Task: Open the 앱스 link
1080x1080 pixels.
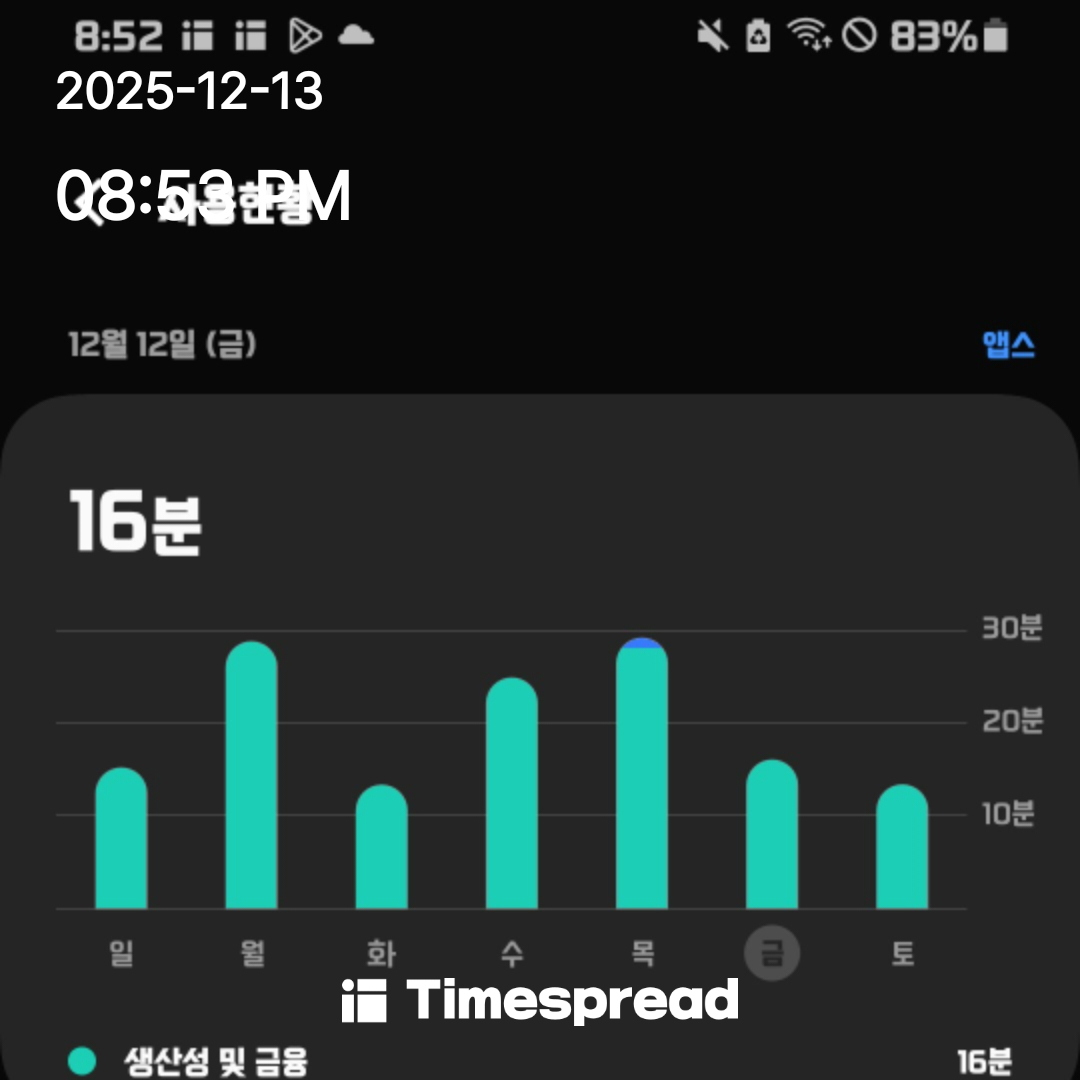Action: point(1008,344)
